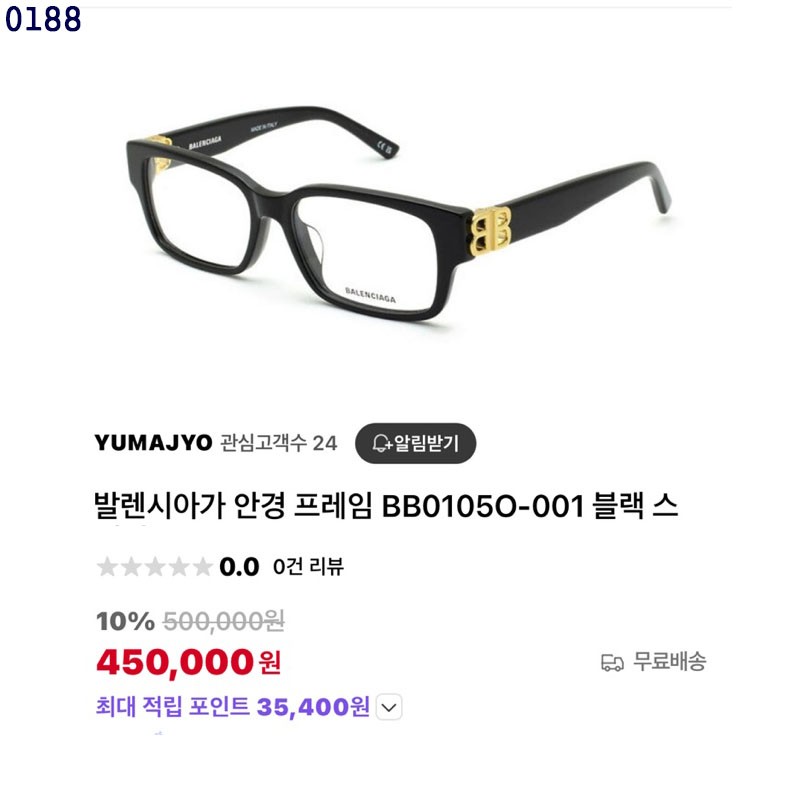
Task: Open the YUMAJYO store page
Action: [x=153, y=443]
